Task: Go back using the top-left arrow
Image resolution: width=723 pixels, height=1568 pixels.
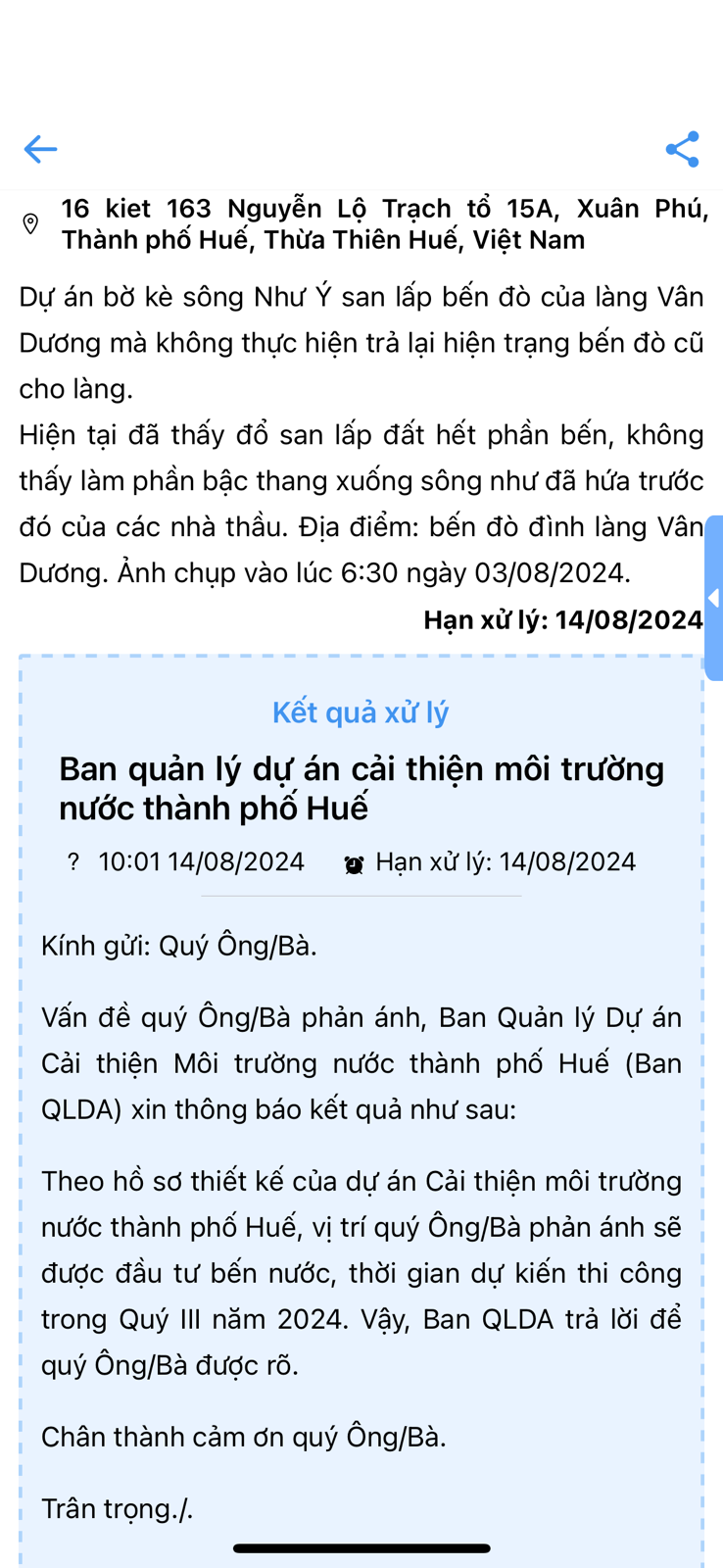Action: coord(40,149)
